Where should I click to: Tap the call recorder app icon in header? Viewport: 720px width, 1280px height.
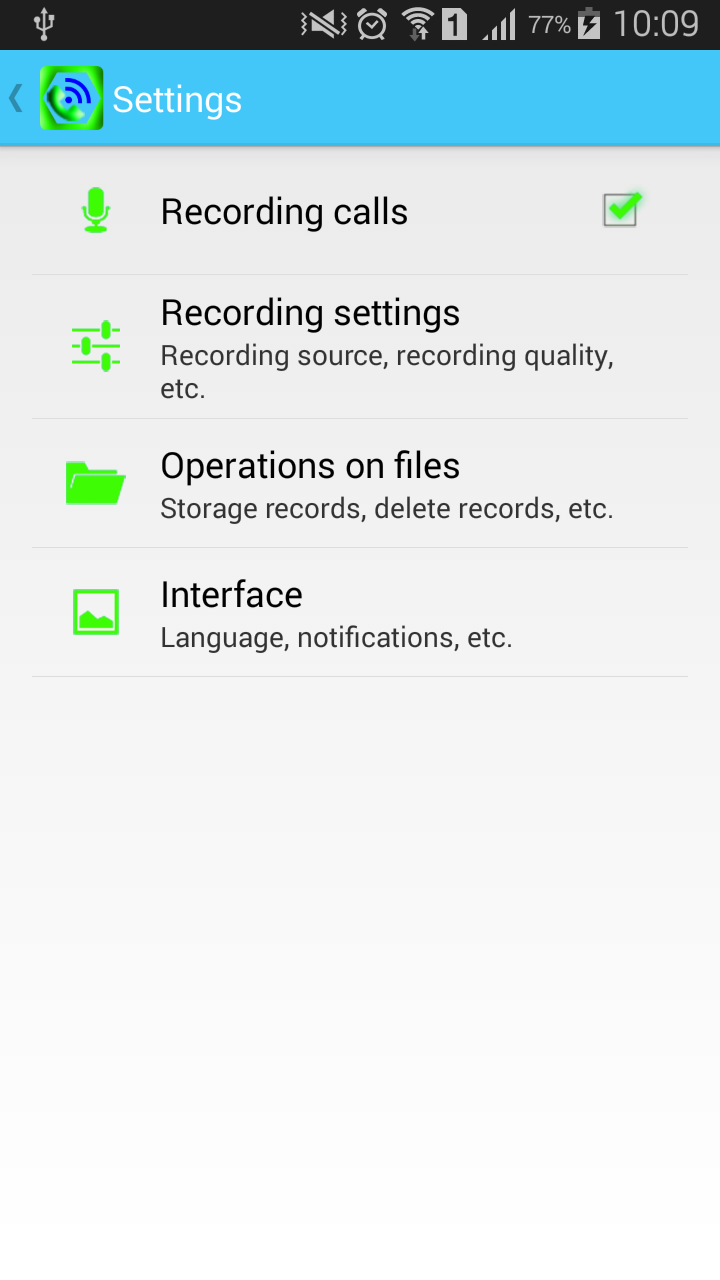coord(71,97)
